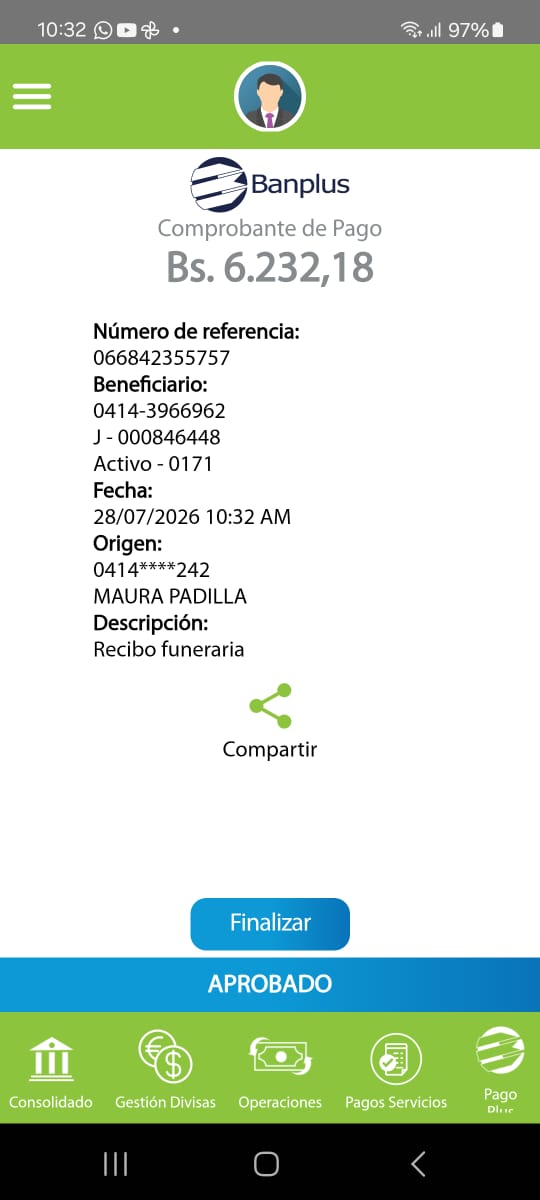The height and width of the screenshot is (1200, 540).
Task: Tap the Finalizar button
Action: tap(270, 923)
